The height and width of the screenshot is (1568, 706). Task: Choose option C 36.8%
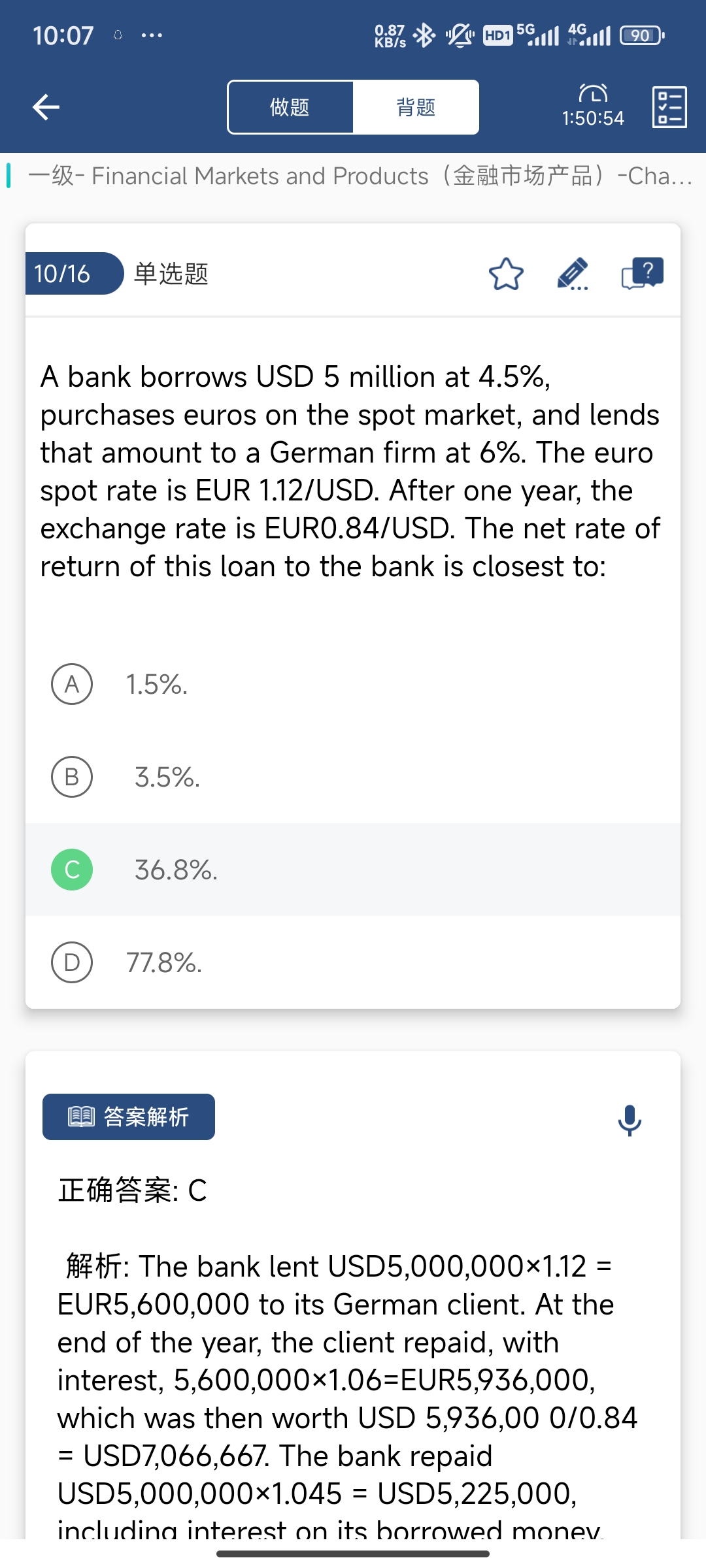pyautogui.click(x=353, y=870)
